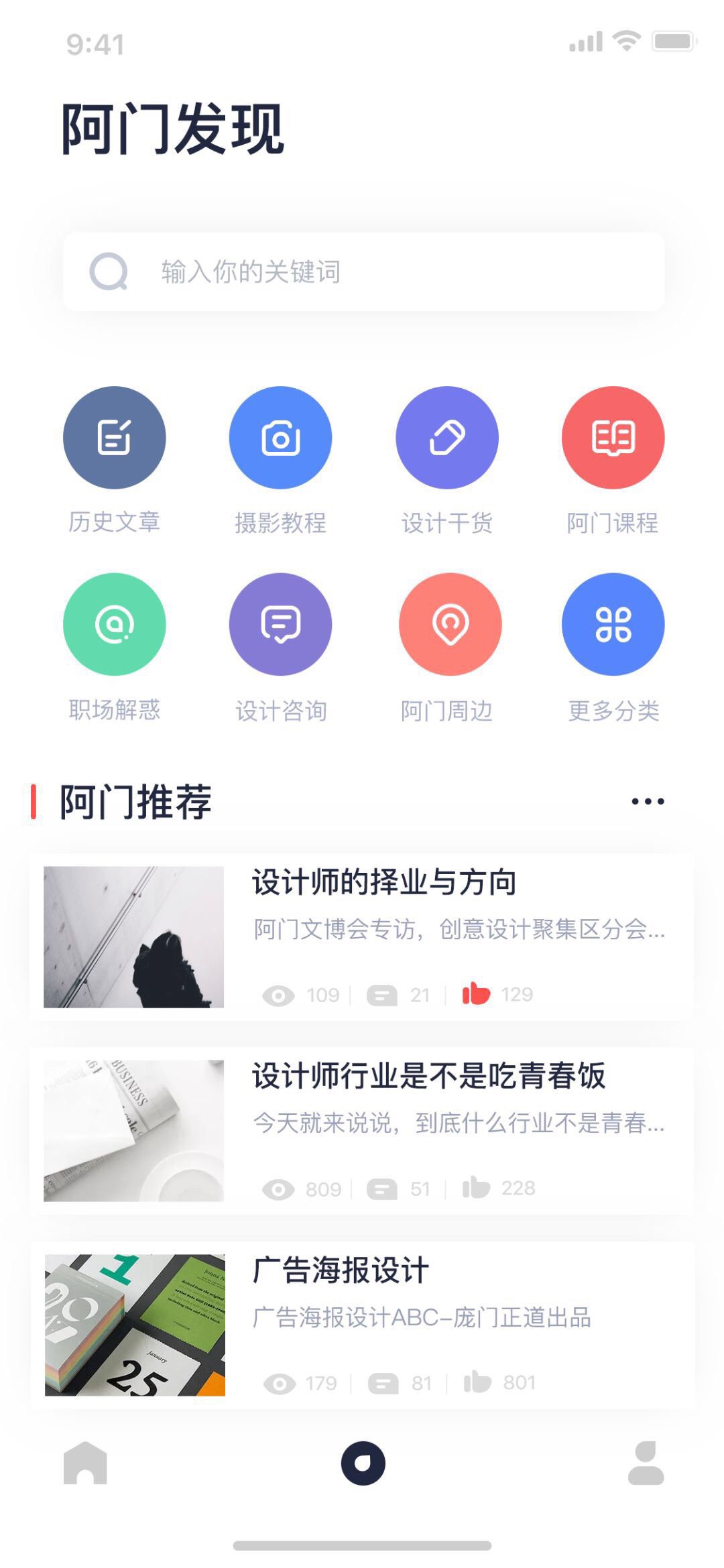Open the article 广告海报设计
The image size is (724, 1568).
click(362, 1325)
